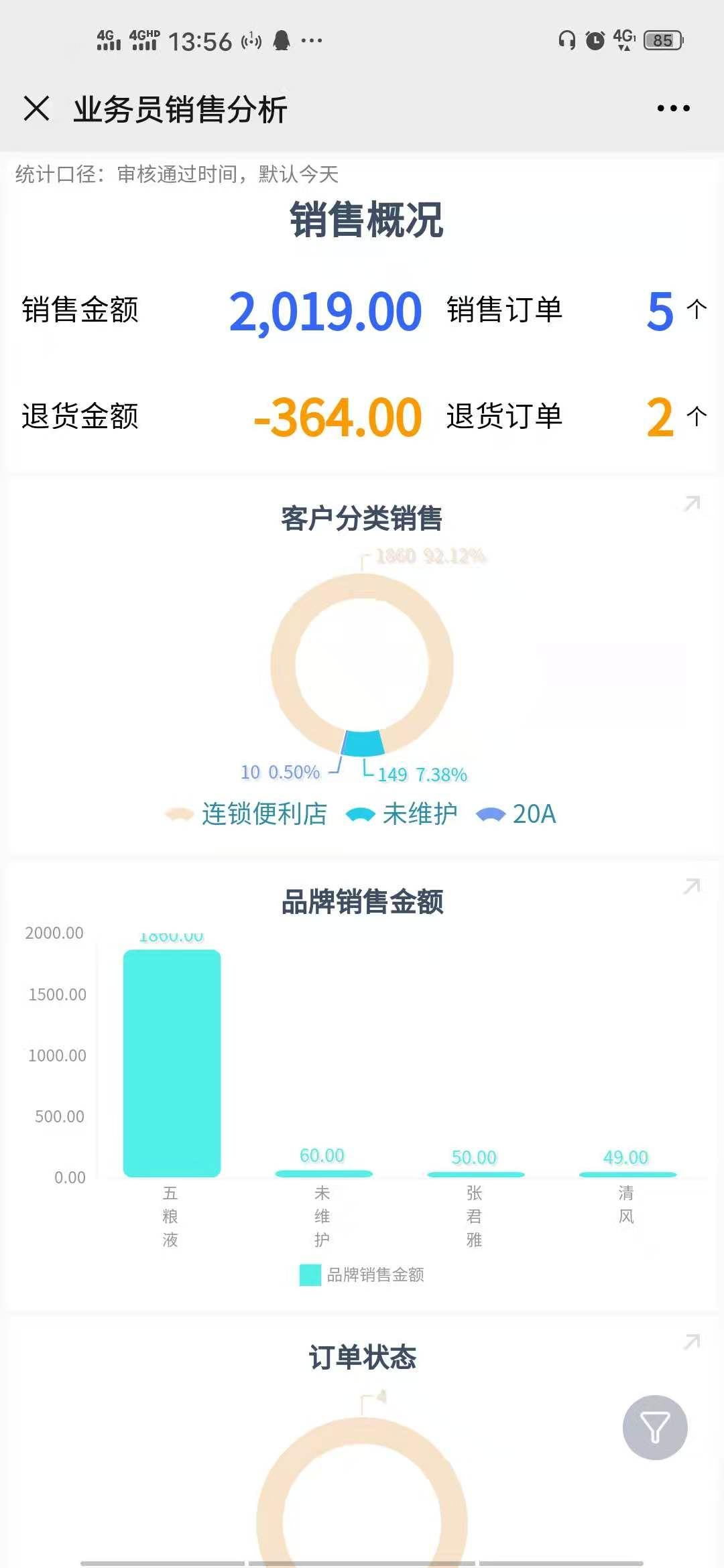Select the 五粮液 bar in the chart
The width and height of the screenshot is (724, 1568).
click(x=172, y=1063)
